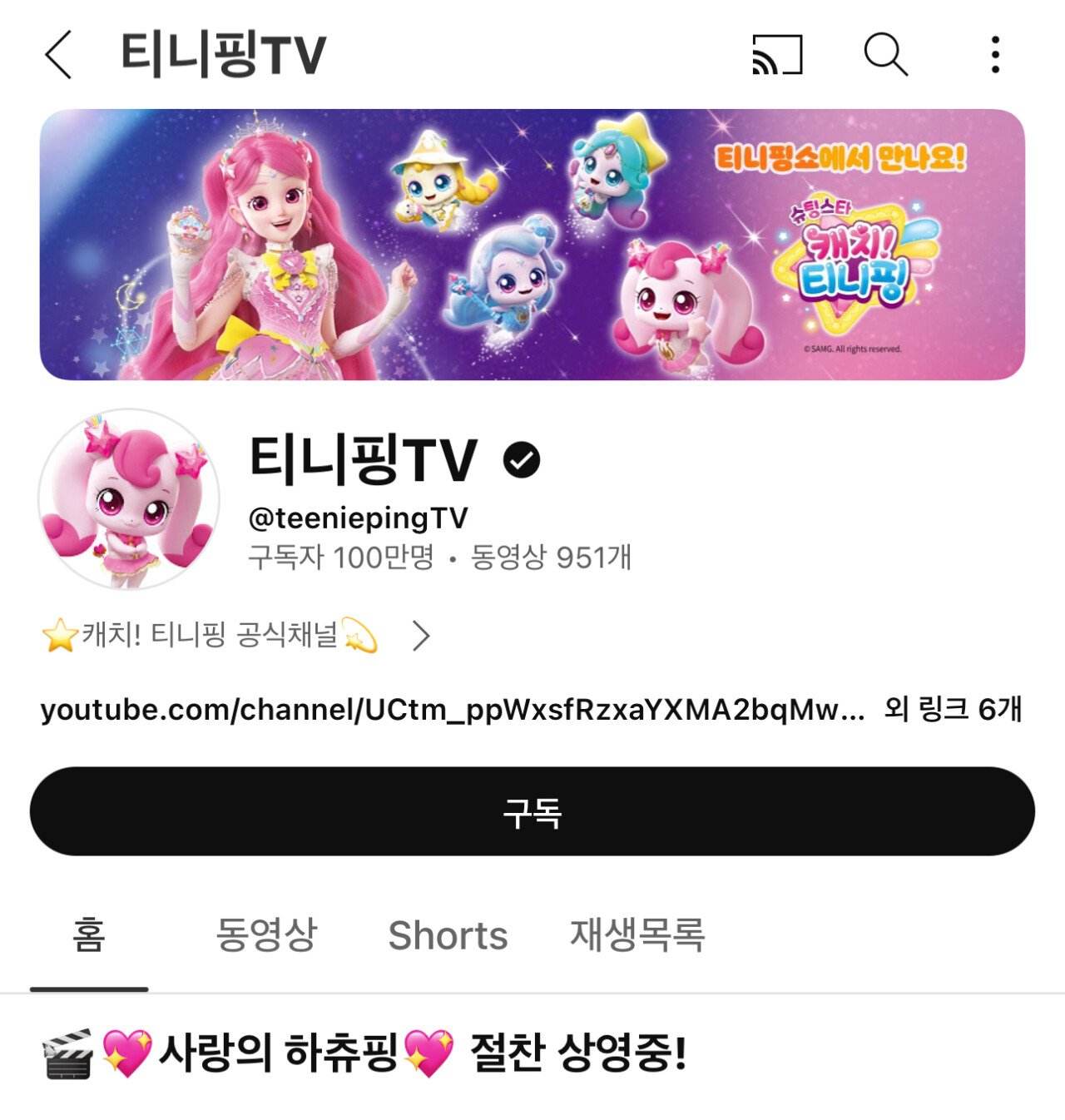Switch to the 홈 tab
The image size is (1065, 1120).
(x=89, y=935)
